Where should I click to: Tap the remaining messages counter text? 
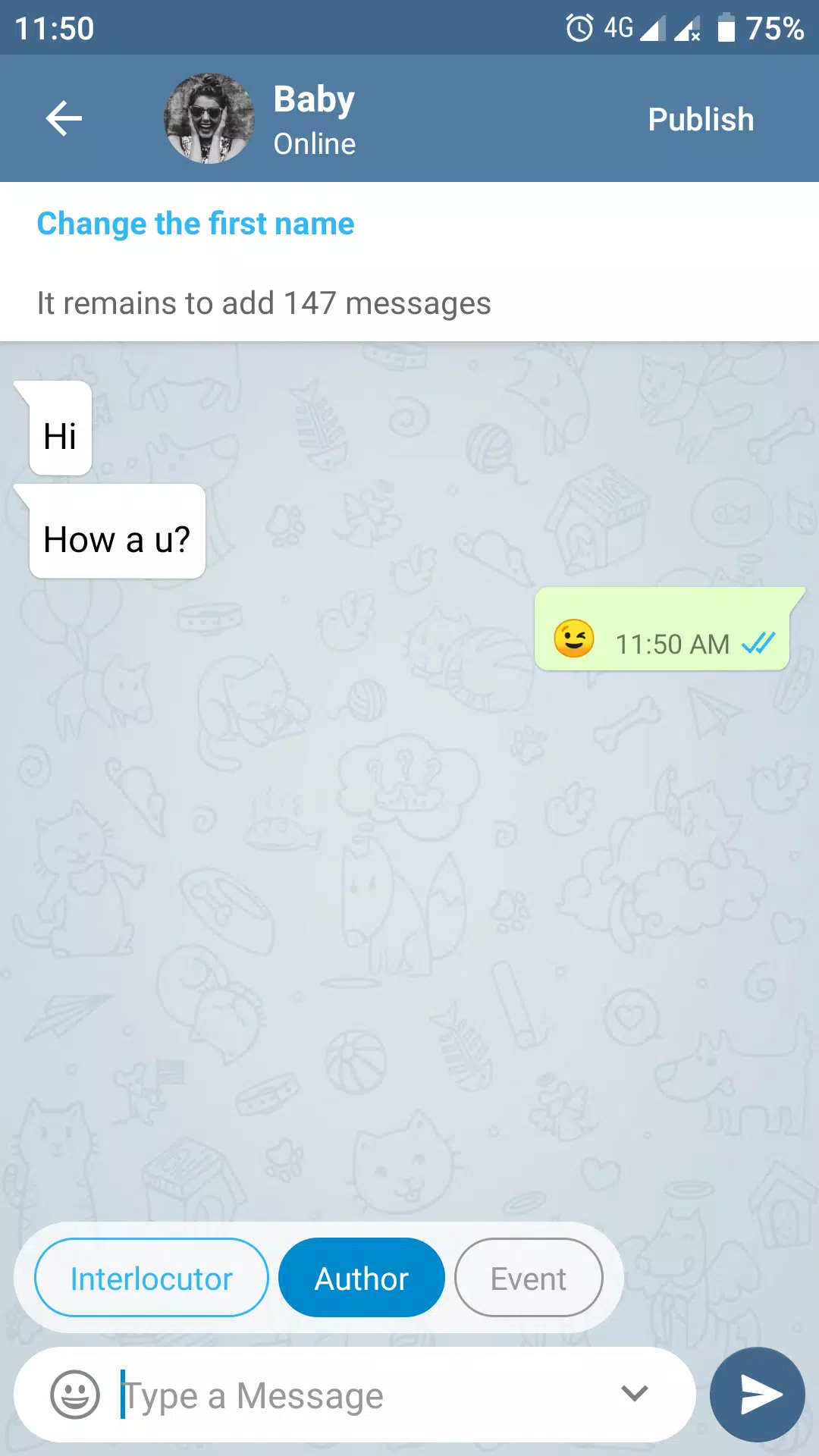click(x=264, y=303)
